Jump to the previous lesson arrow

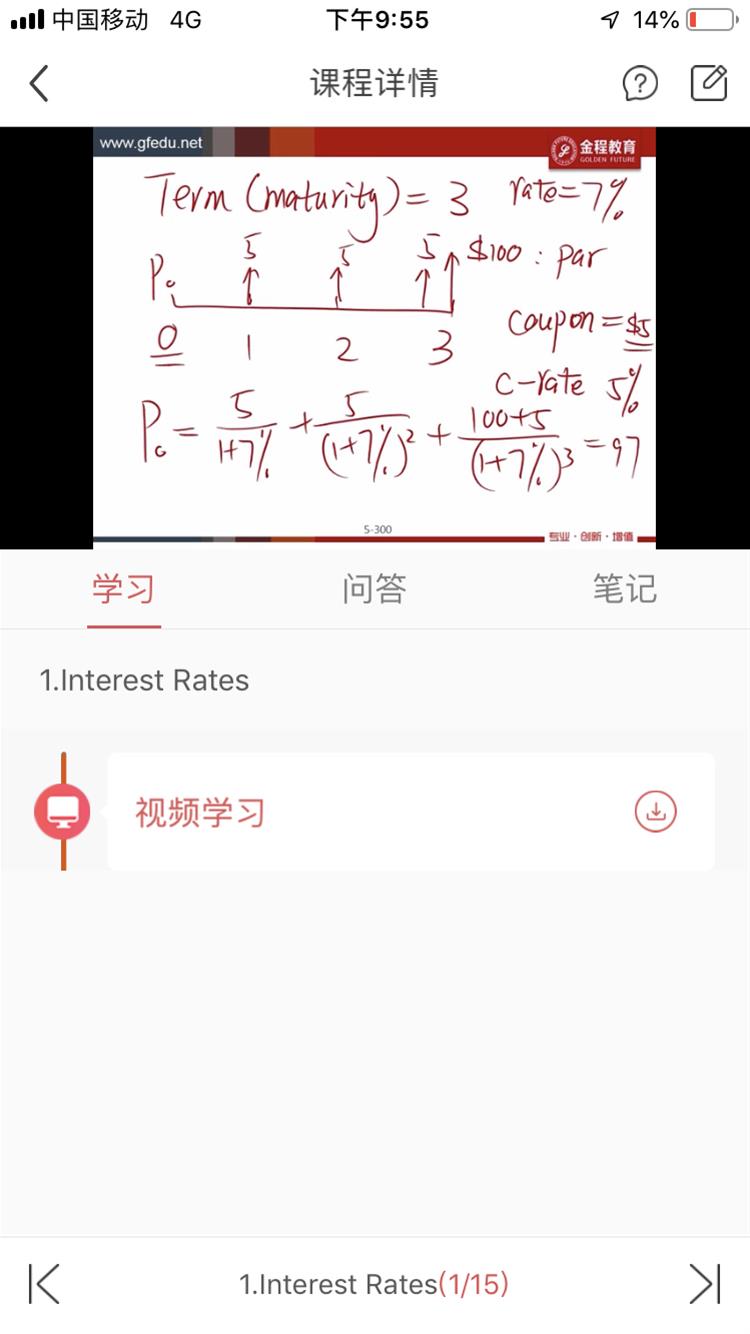coord(44,1284)
